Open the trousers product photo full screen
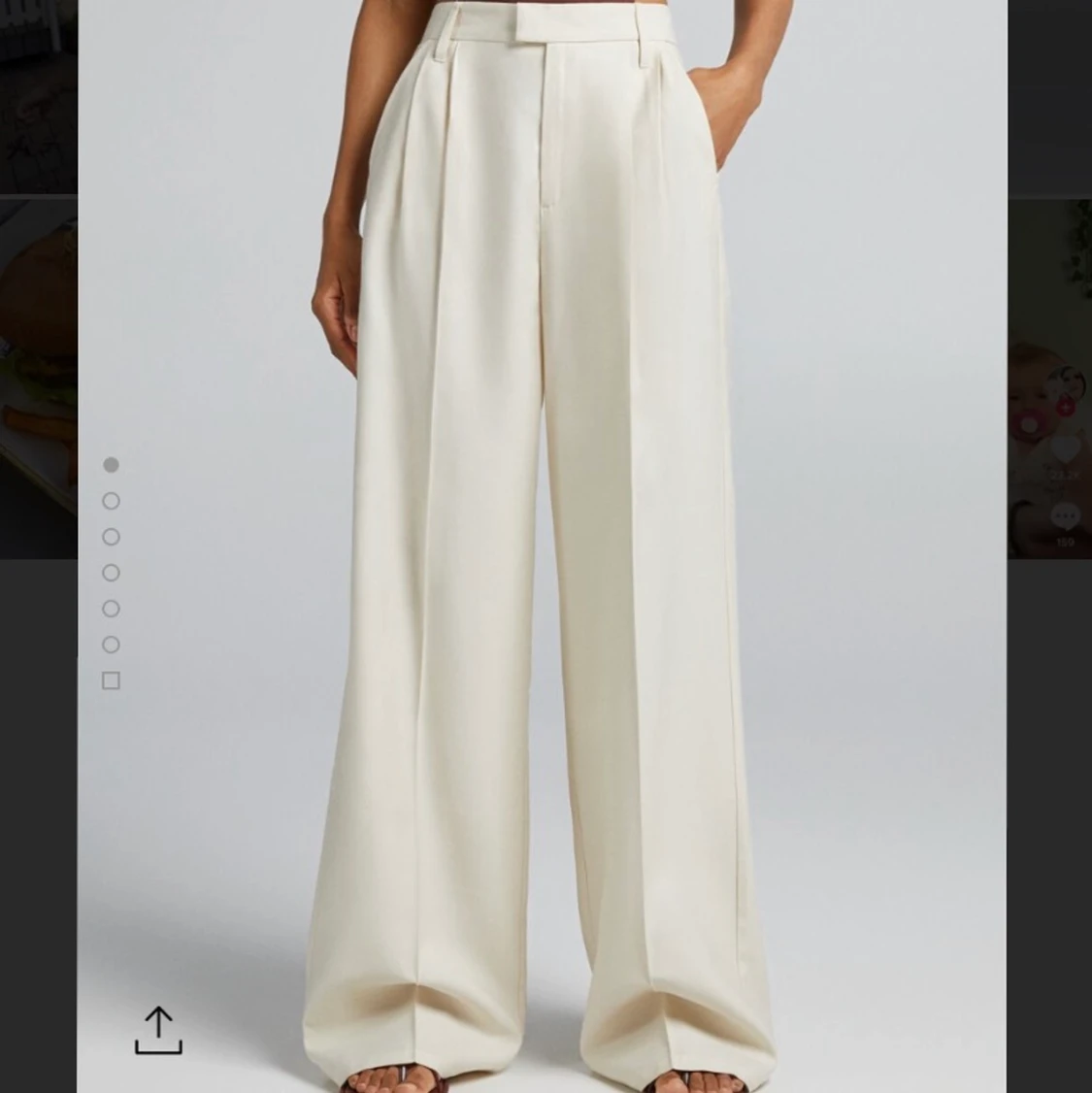The width and height of the screenshot is (1092, 1093). point(542,544)
